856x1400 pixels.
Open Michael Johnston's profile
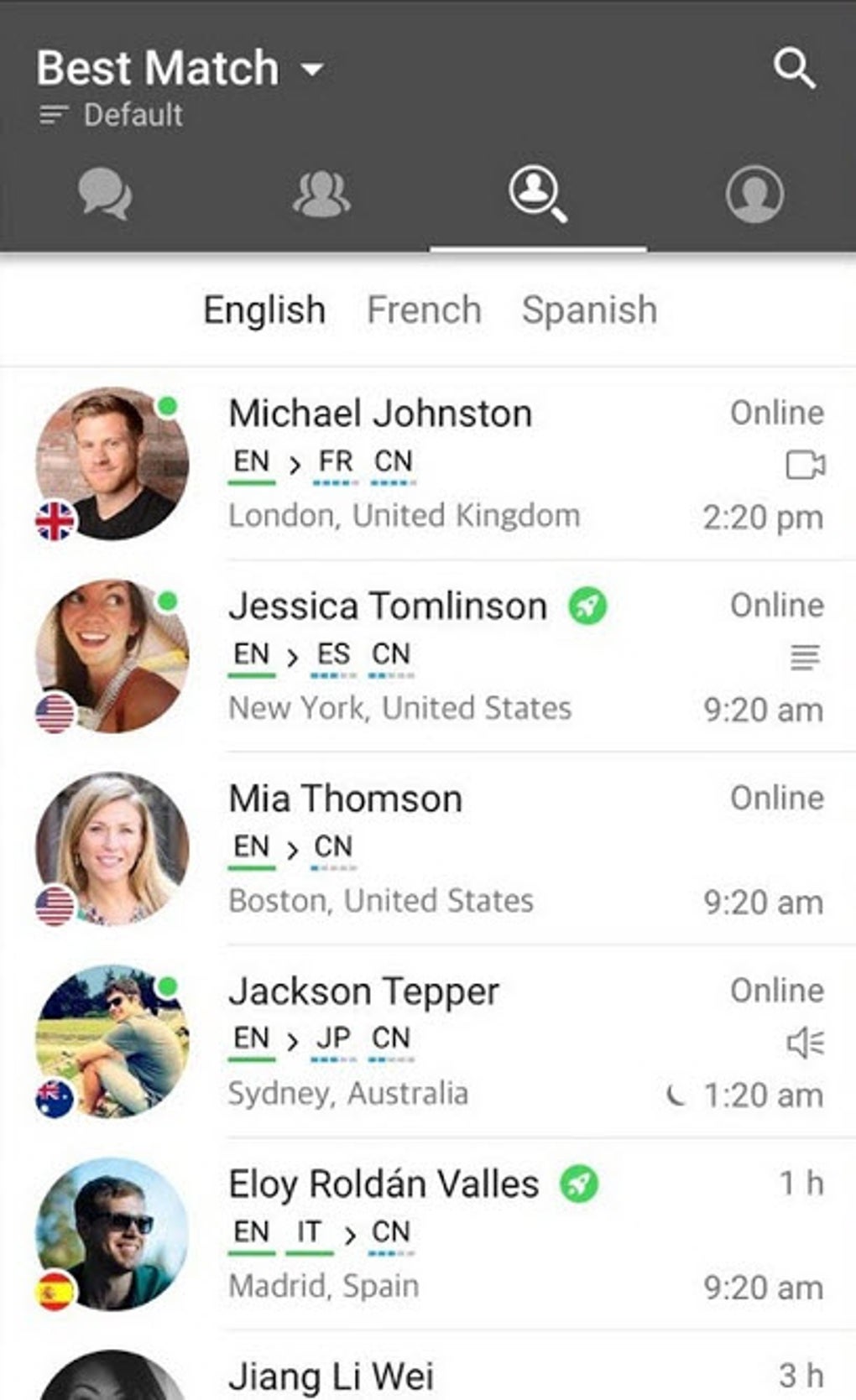(x=428, y=464)
